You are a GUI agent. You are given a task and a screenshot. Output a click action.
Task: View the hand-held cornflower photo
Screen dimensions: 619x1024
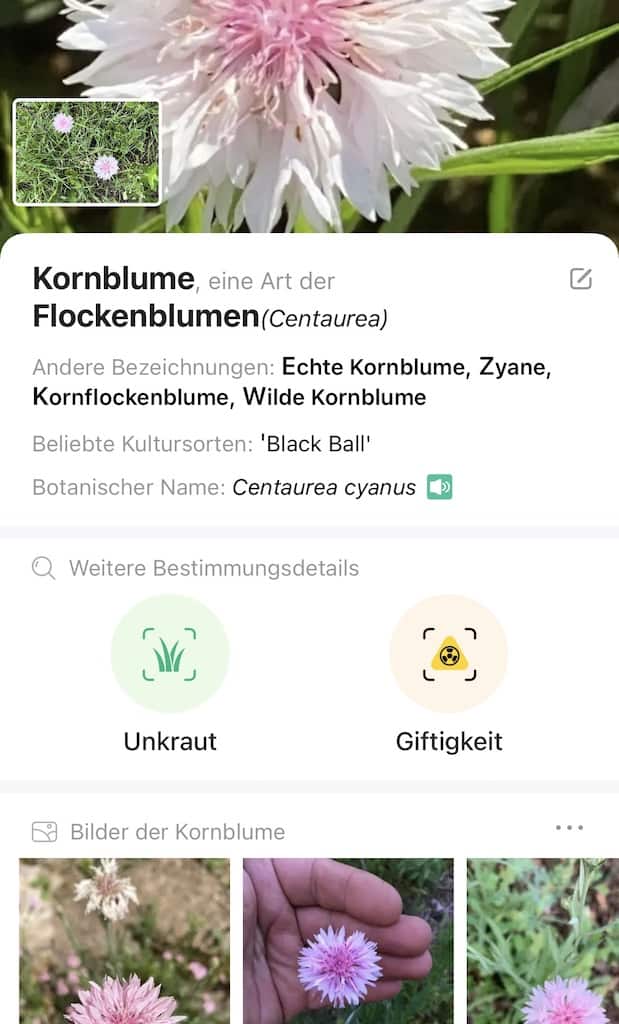pos(348,940)
